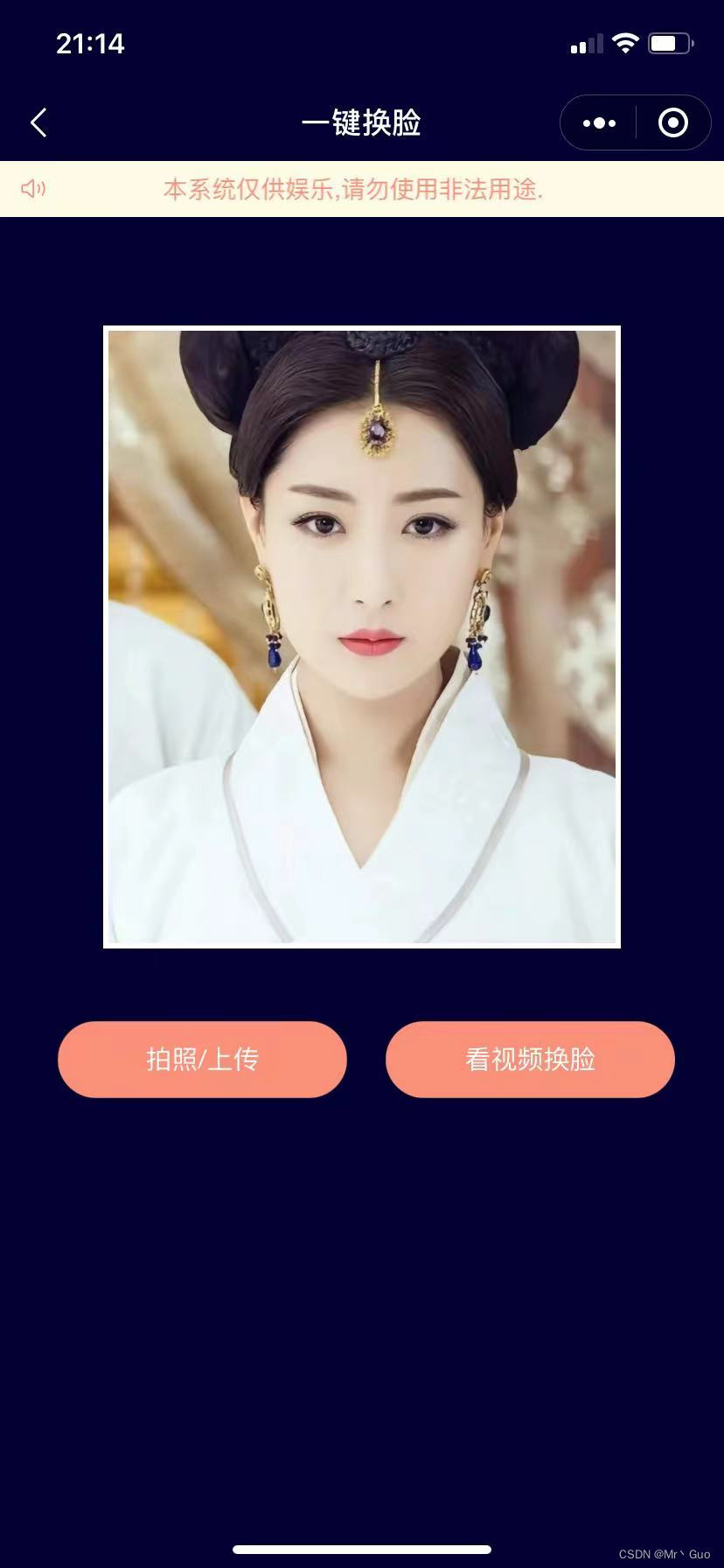Tap the 一键换脸 title in the header
The image size is (724, 1568).
[x=362, y=122]
